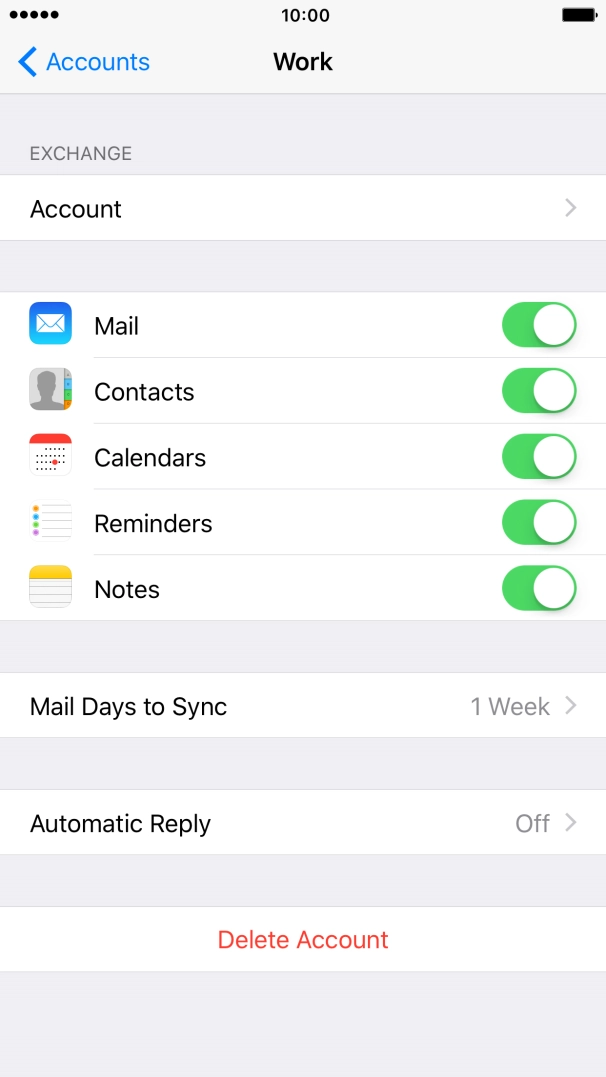Disable the Notes toggle
606x1077 pixels.
tap(539, 589)
